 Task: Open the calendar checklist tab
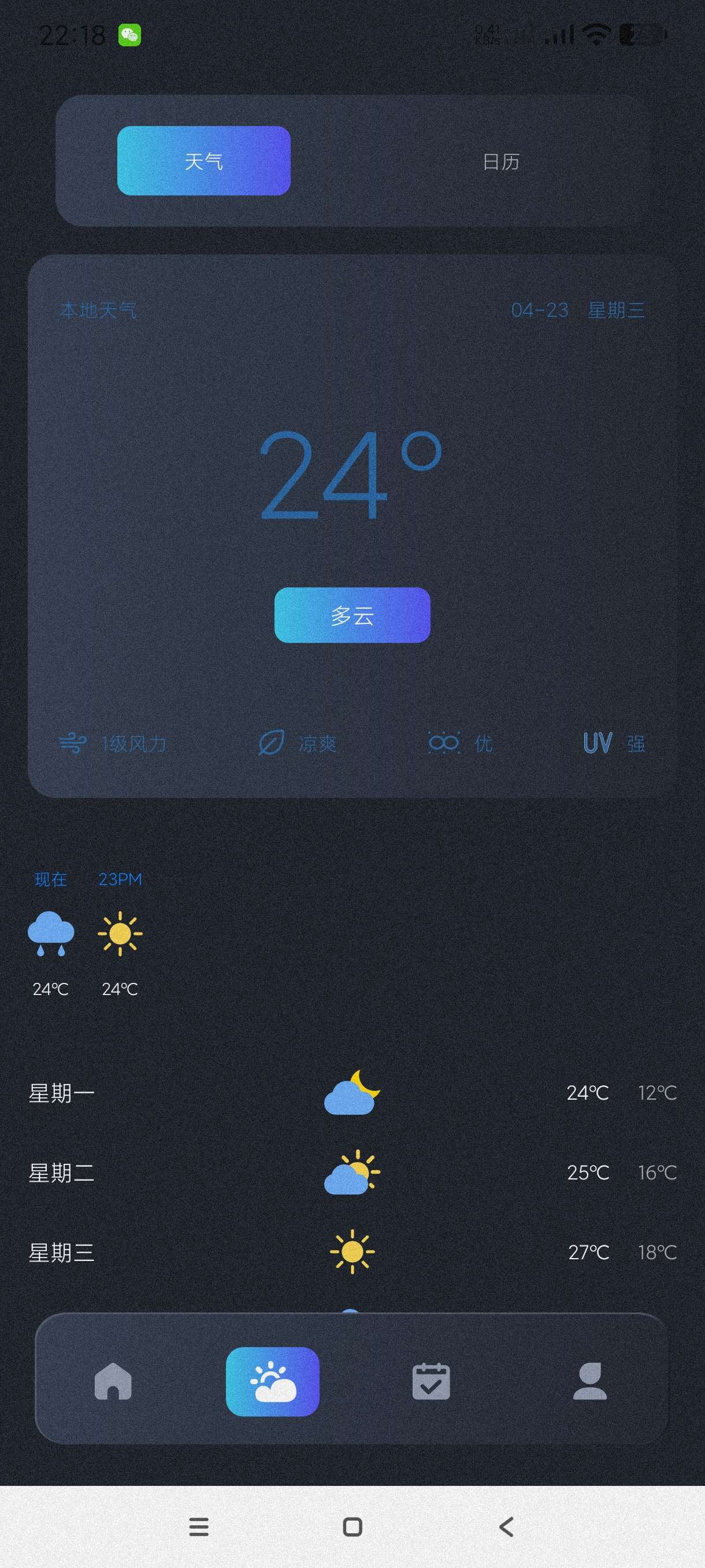tap(431, 1381)
